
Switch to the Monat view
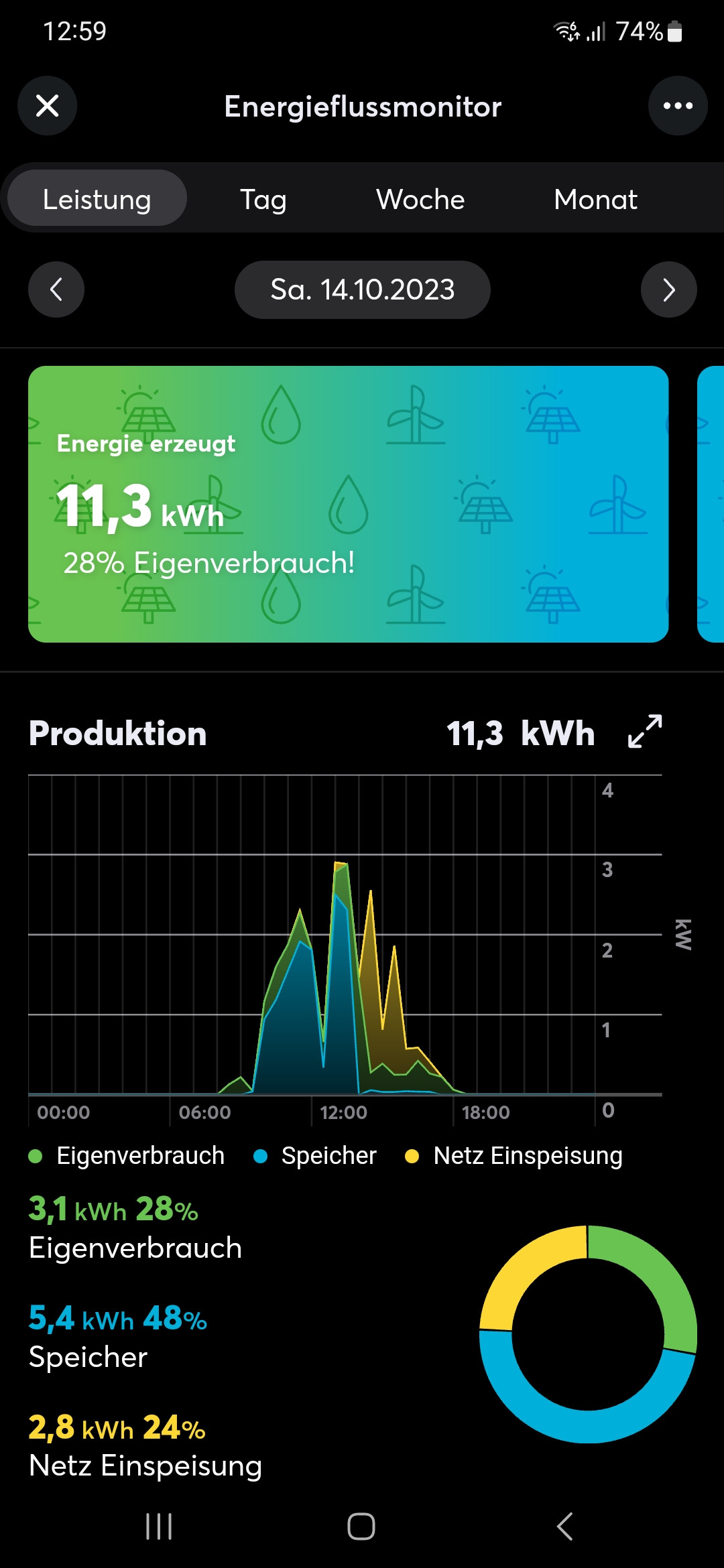(x=595, y=199)
